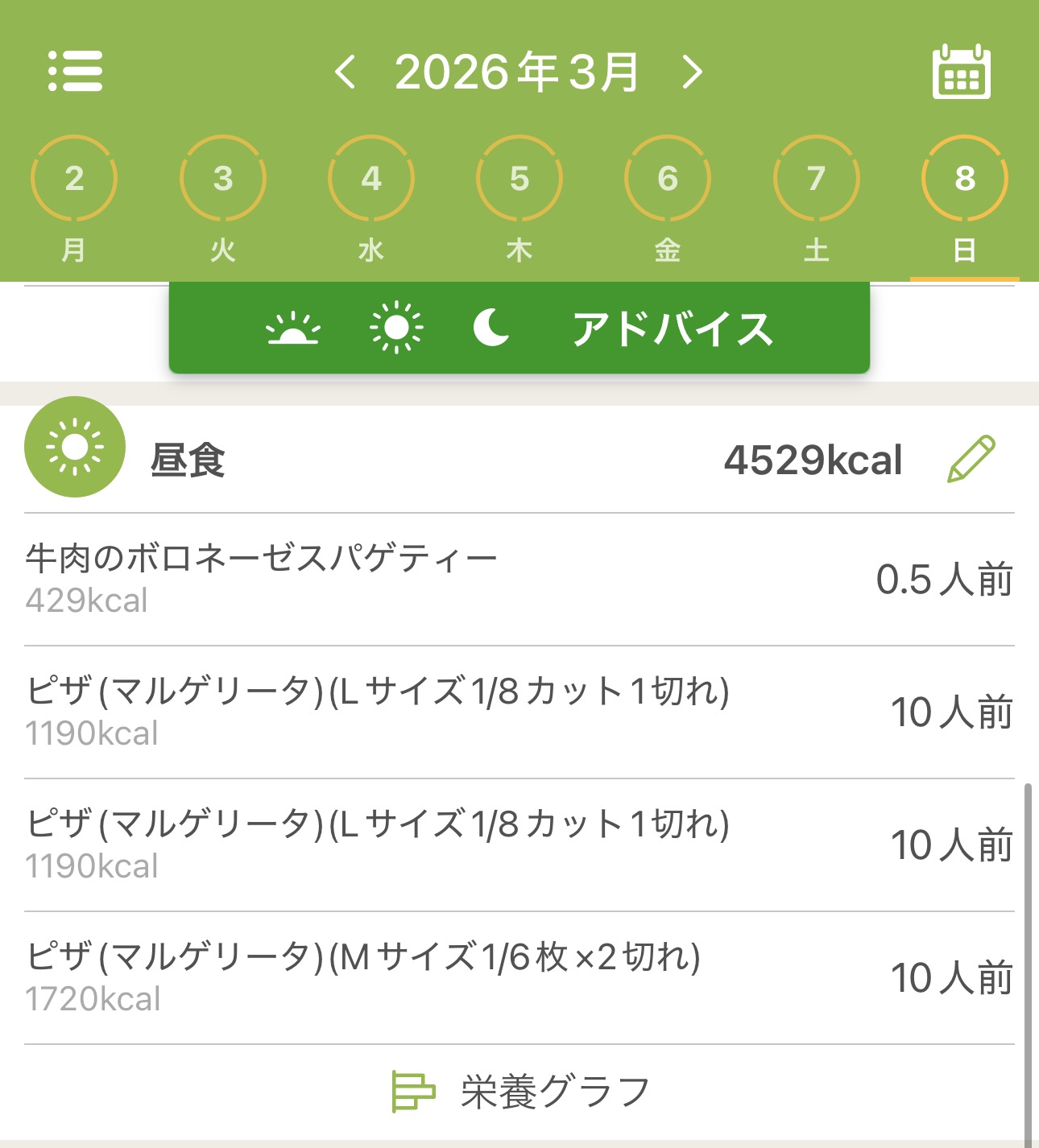Open アドバイス section
This screenshot has height=1148, width=1039.
click(x=673, y=328)
